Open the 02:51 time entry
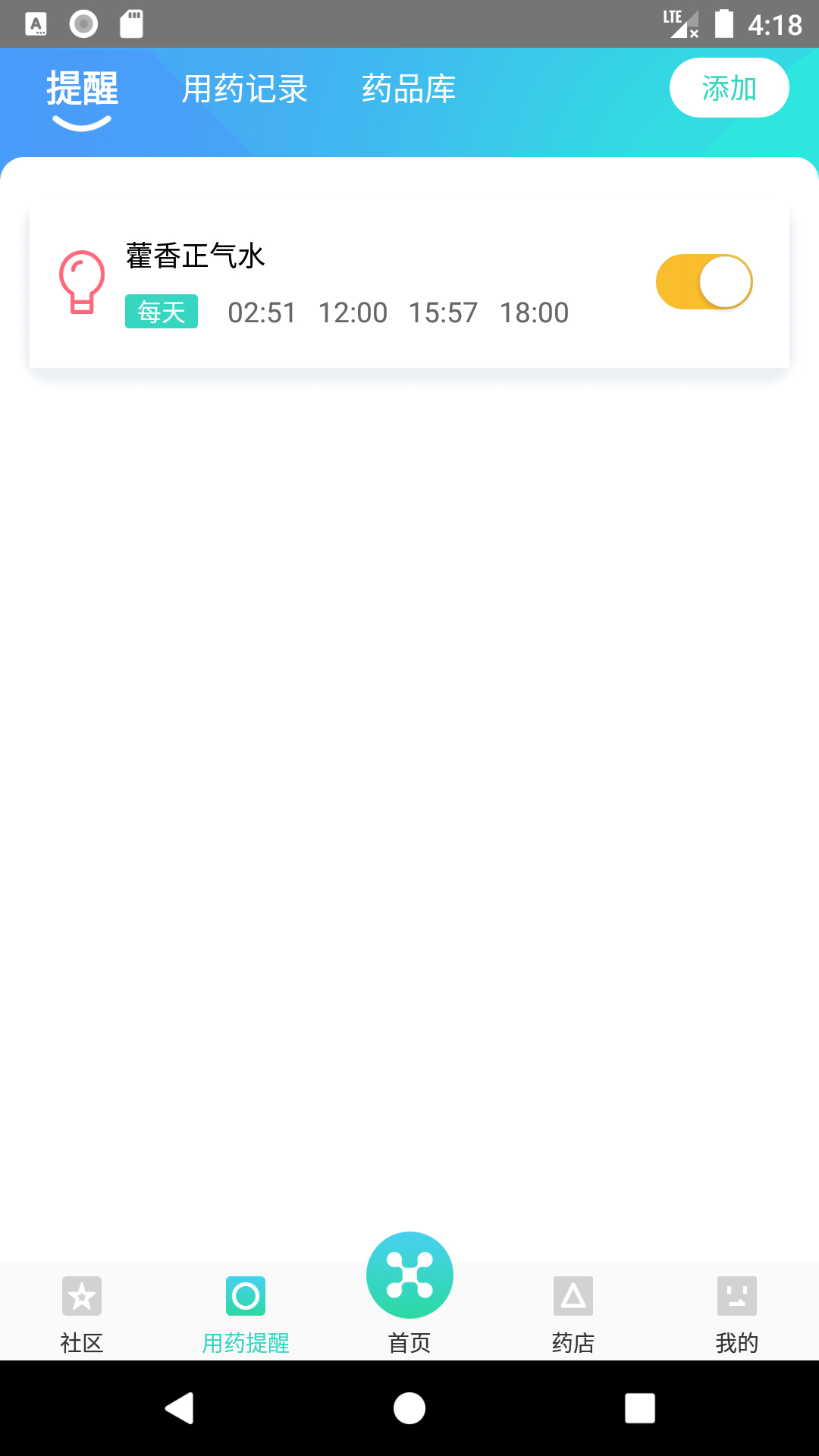 (x=262, y=312)
